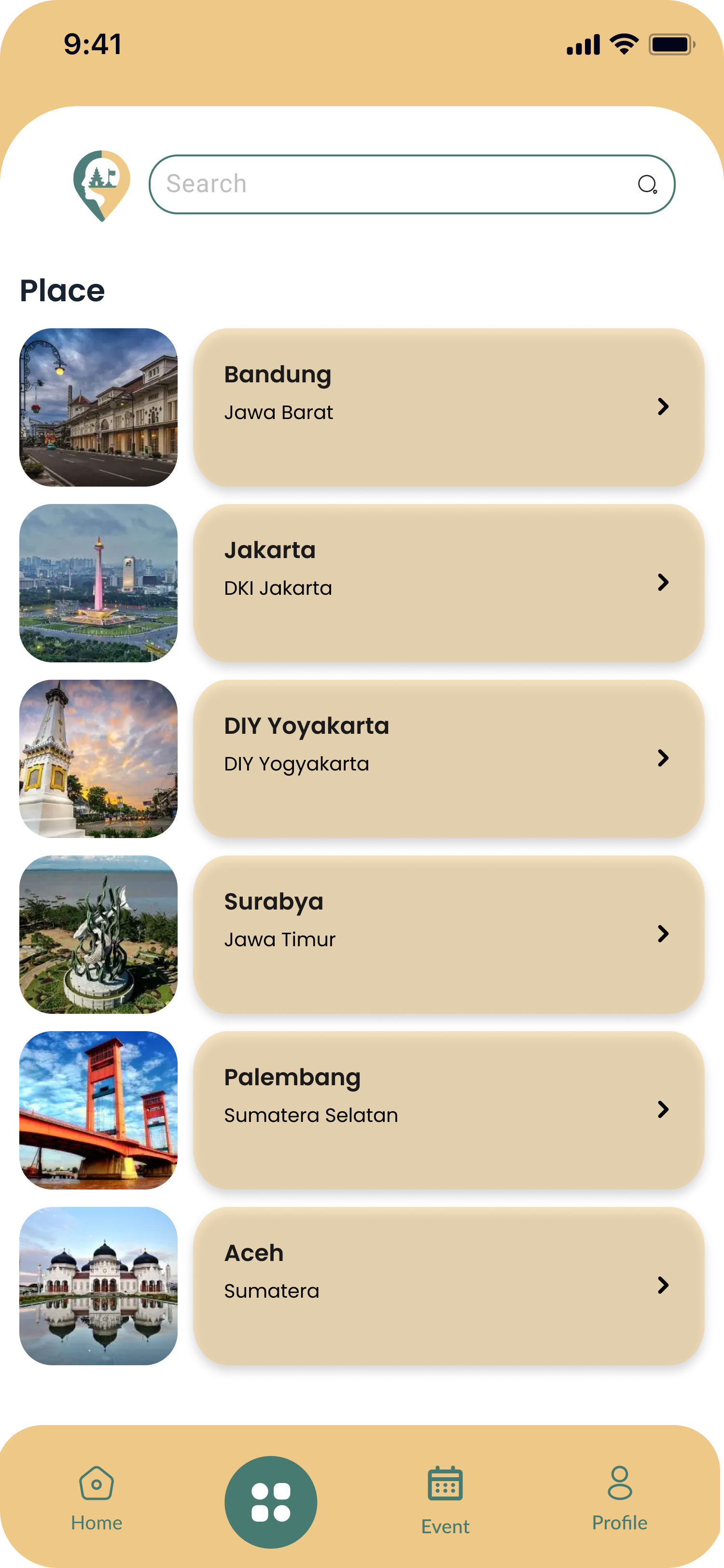Tap the Bandung street photo thumbnail
The width and height of the screenshot is (724, 1568).
pos(98,407)
